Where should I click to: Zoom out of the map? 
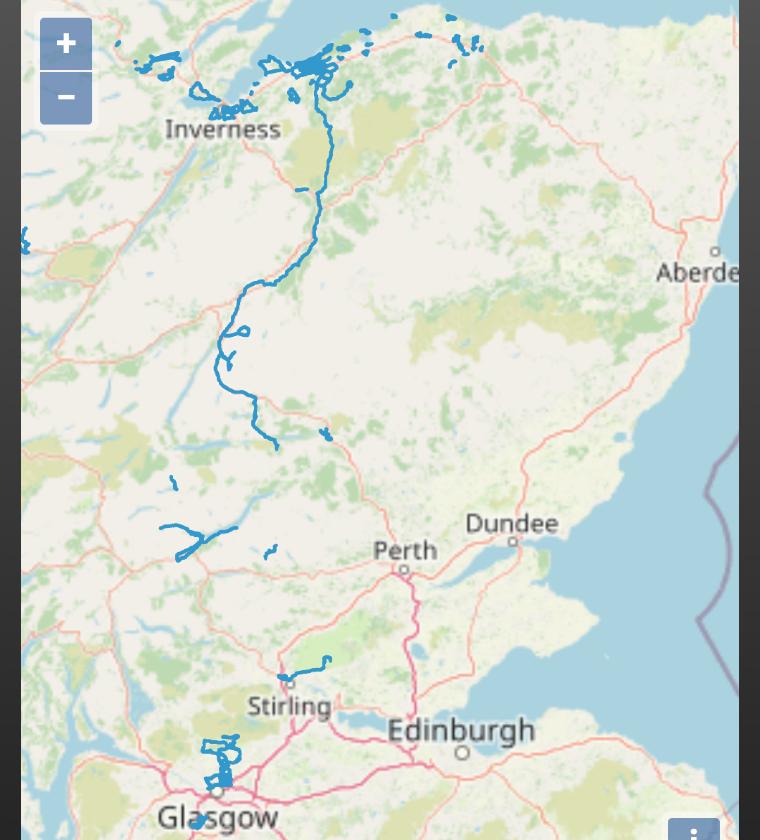pyautogui.click(x=66, y=98)
